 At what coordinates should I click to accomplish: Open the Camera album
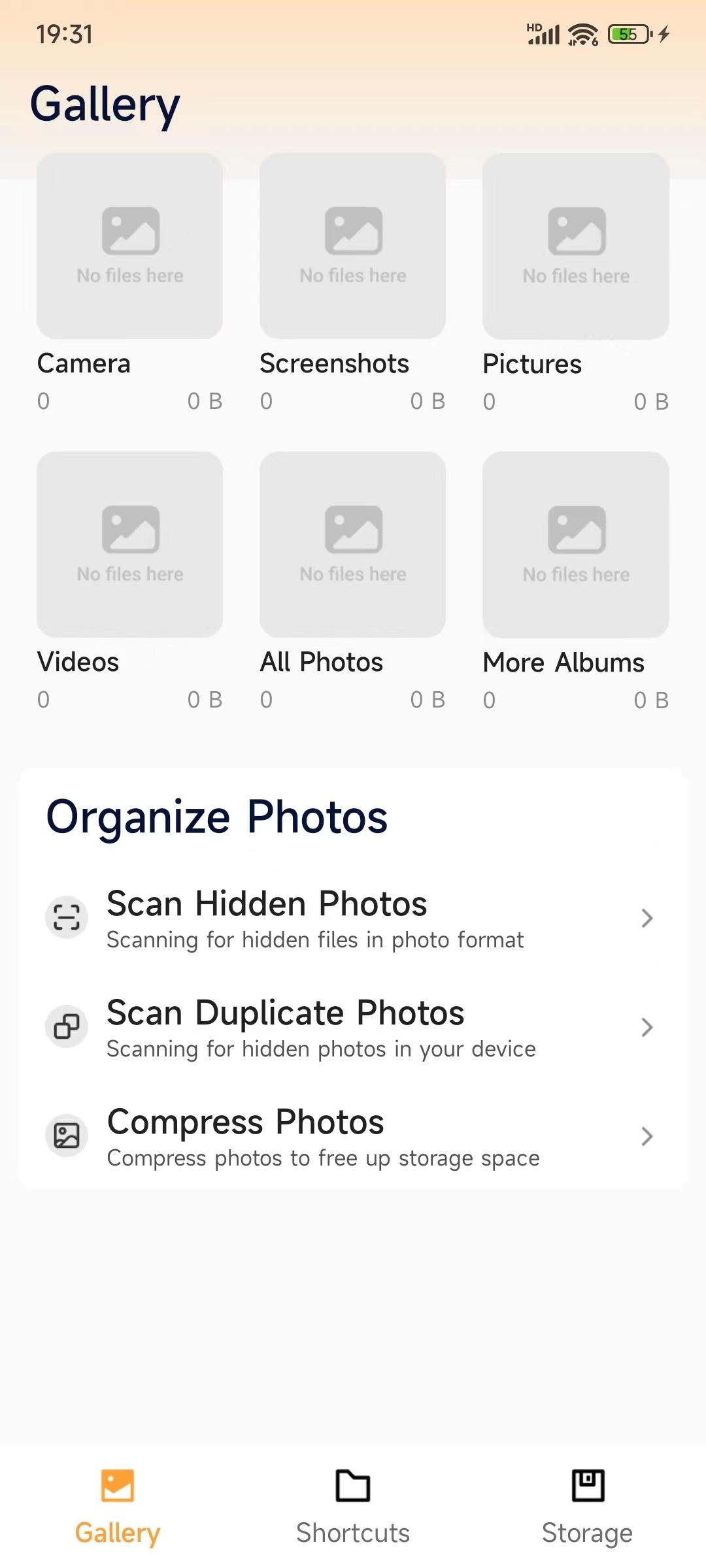(x=129, y=246)
